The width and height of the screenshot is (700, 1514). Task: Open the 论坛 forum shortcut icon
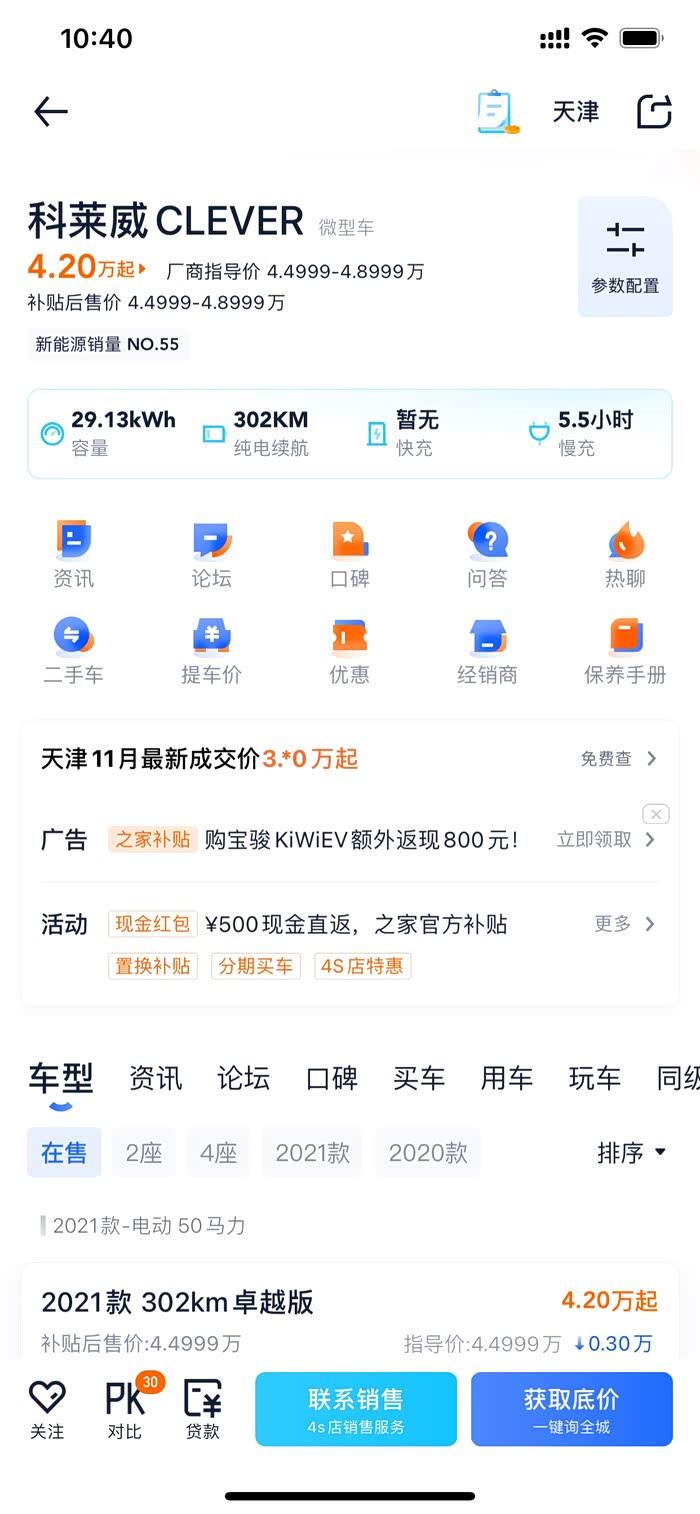point(212,553)
